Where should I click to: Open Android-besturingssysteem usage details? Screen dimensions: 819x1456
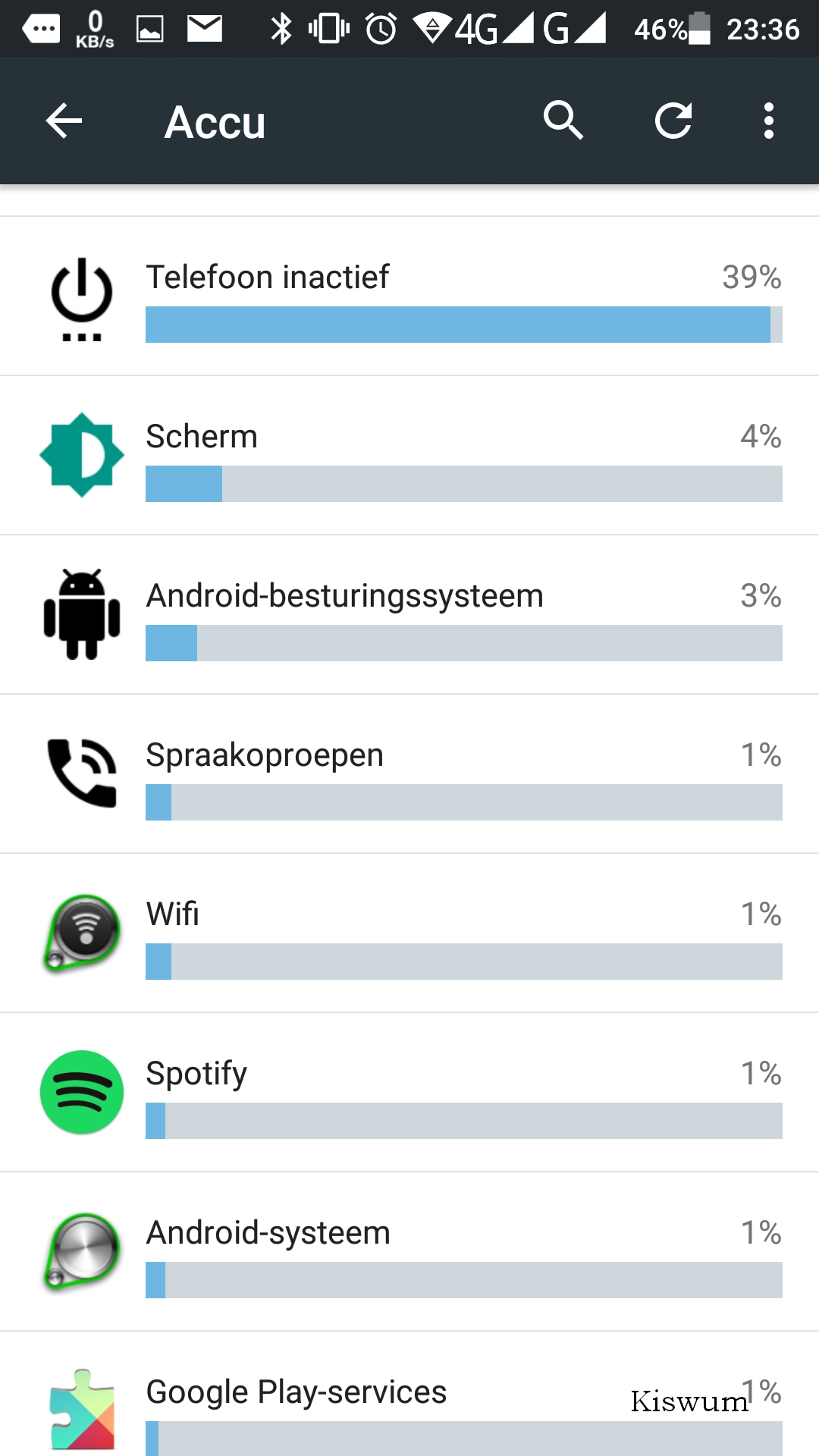[x=409, y=615]
